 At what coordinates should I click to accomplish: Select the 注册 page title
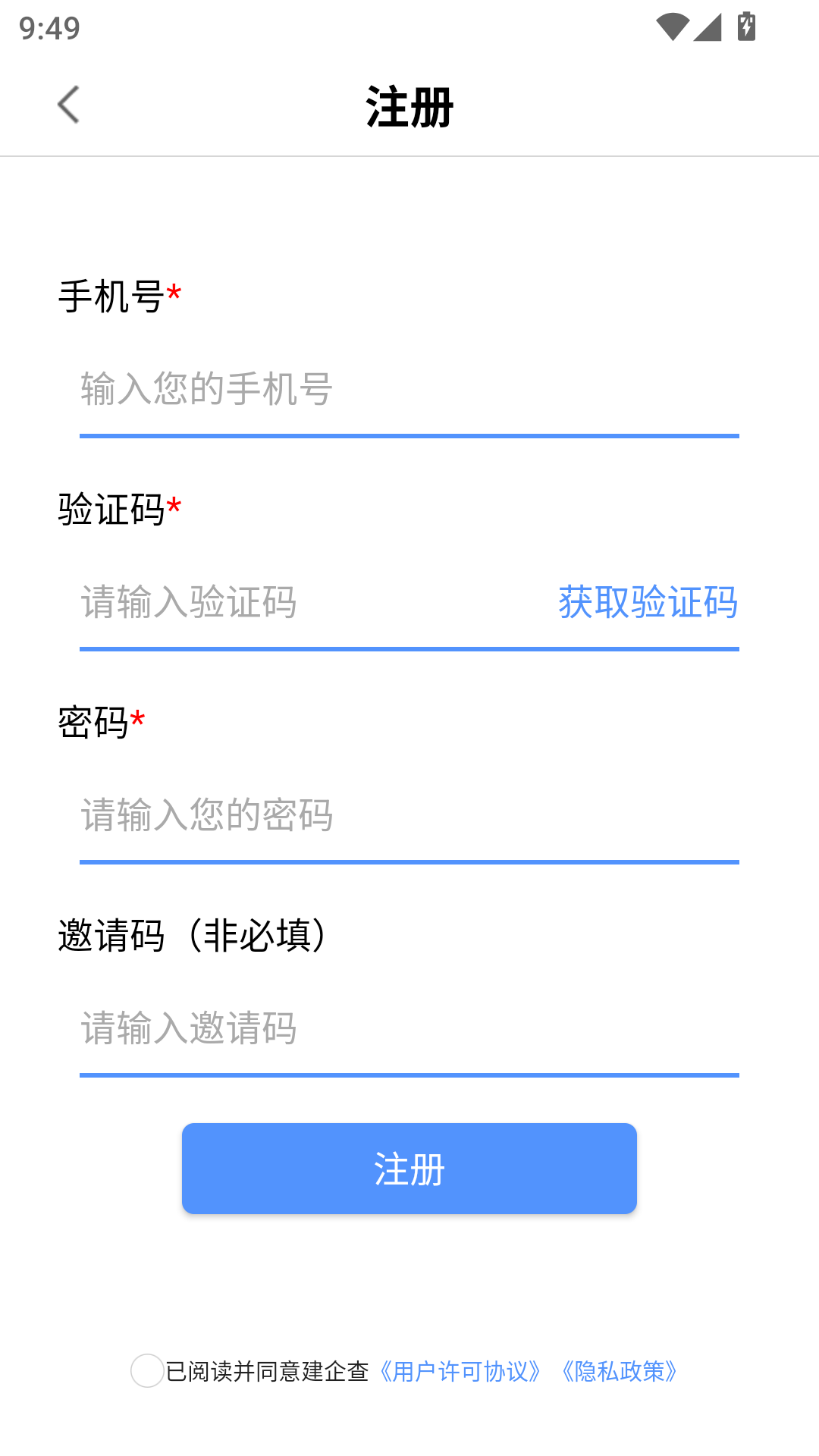click(409, 107)
